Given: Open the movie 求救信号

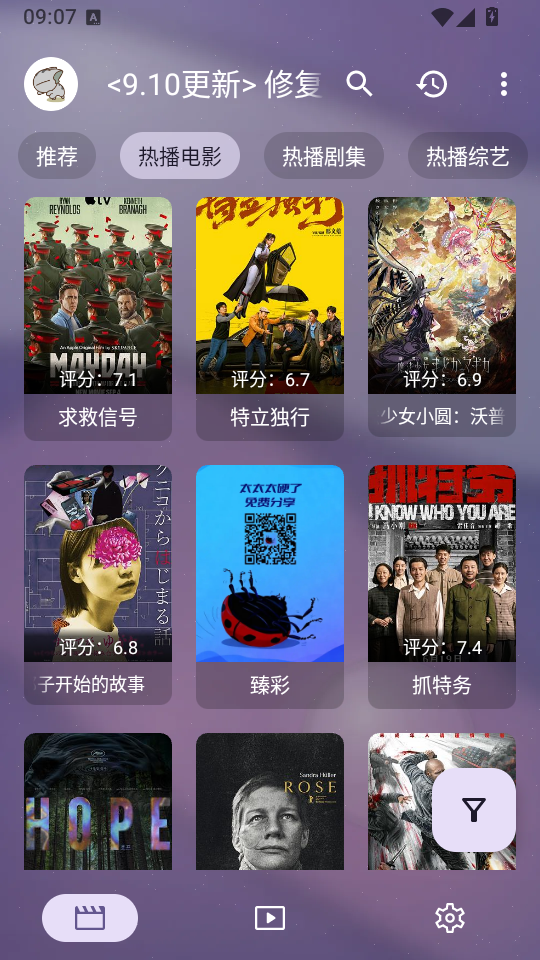Looking at the screenshot, I should (x=98, y=318).
